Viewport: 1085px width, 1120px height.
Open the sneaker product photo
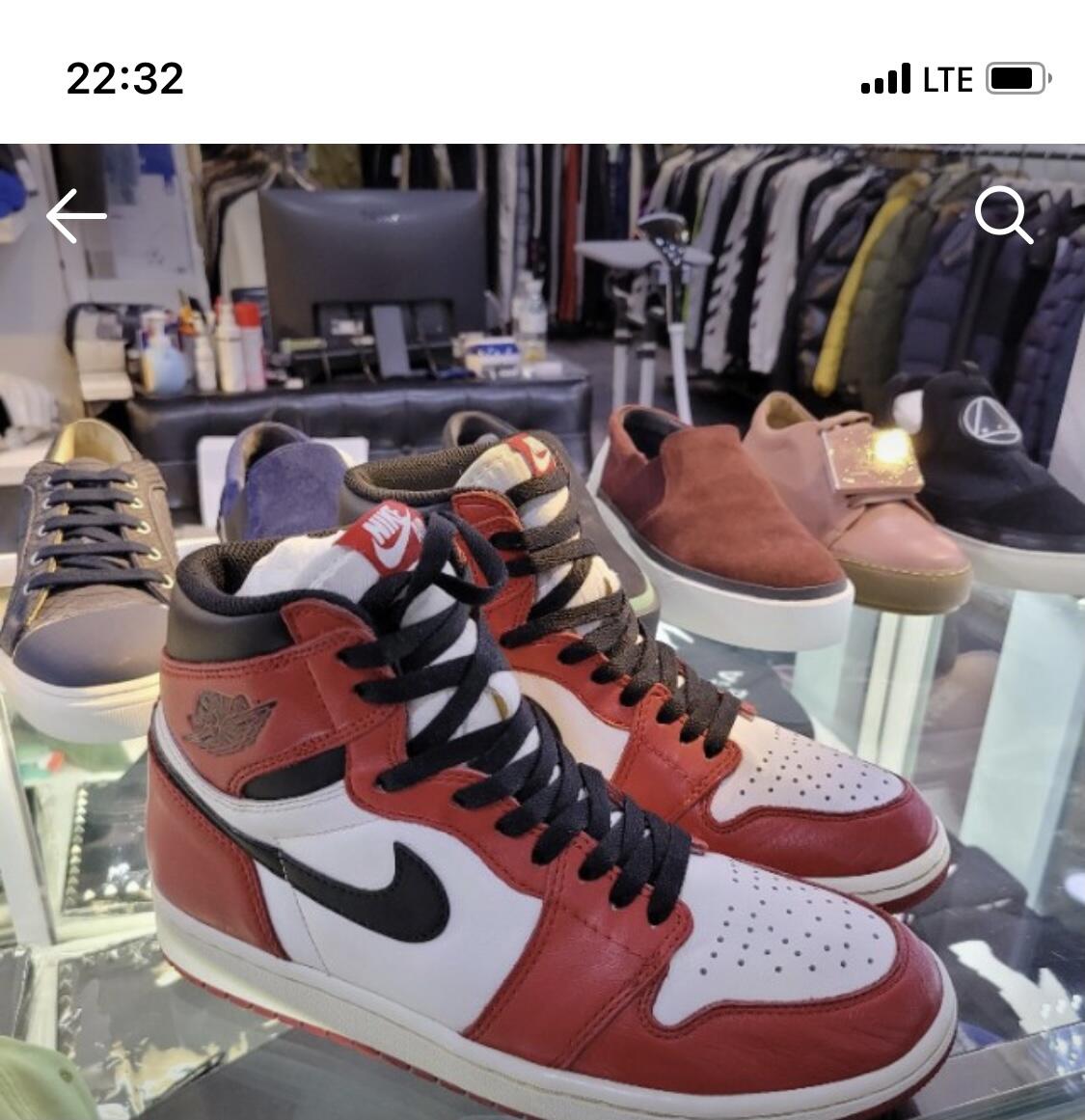(x=542, y=632)
